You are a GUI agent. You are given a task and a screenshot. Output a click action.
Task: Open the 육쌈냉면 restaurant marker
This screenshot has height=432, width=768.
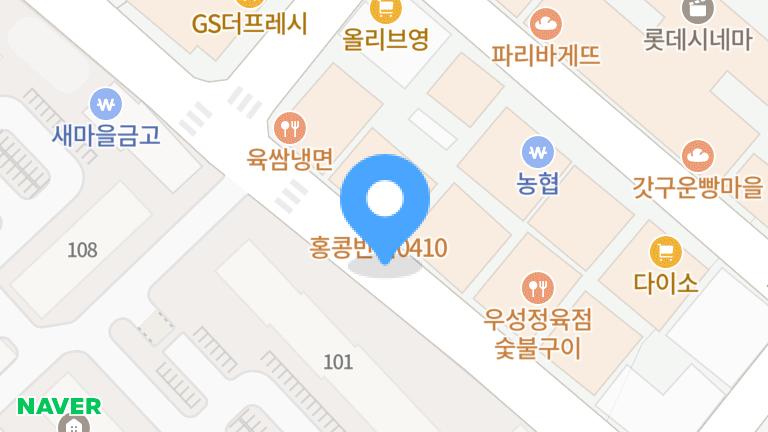(x=289, y=127)
